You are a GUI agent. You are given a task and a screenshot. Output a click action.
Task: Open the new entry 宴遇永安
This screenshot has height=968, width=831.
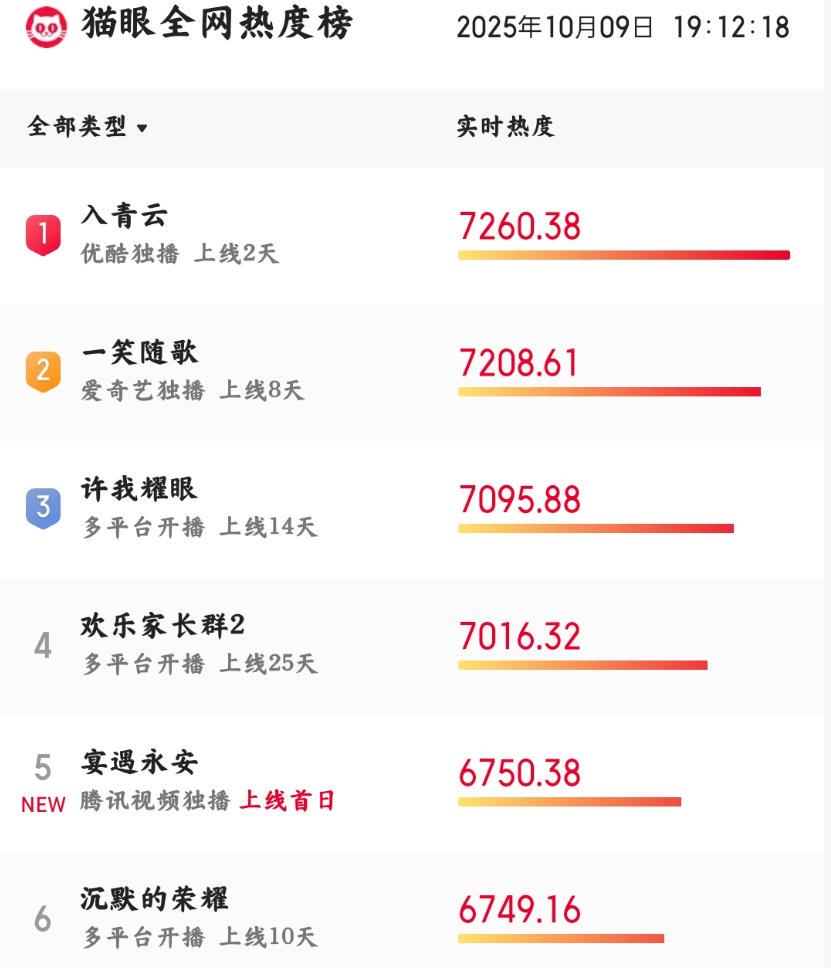[140, 764]
